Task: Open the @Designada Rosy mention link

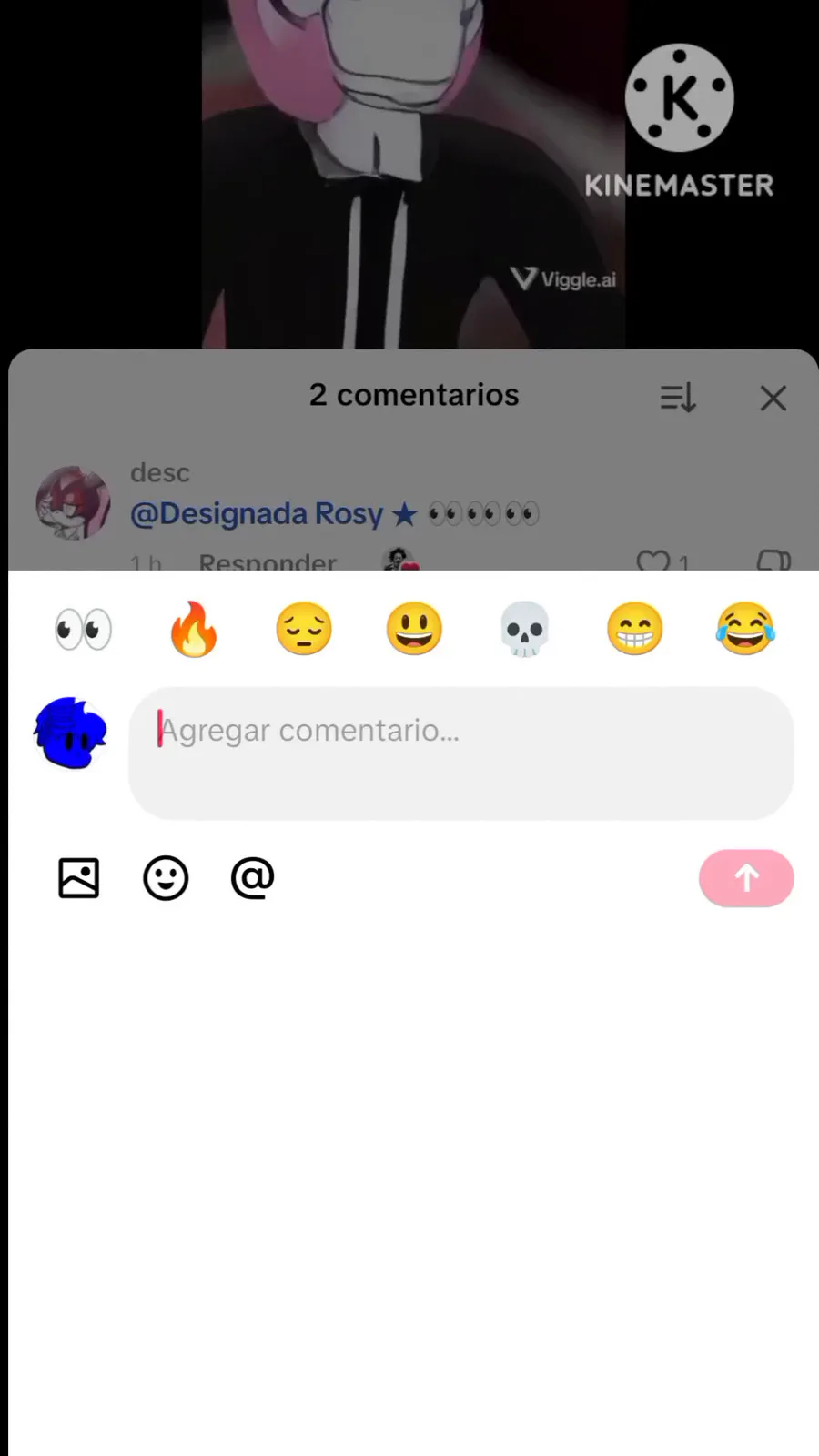Action: 257,514
